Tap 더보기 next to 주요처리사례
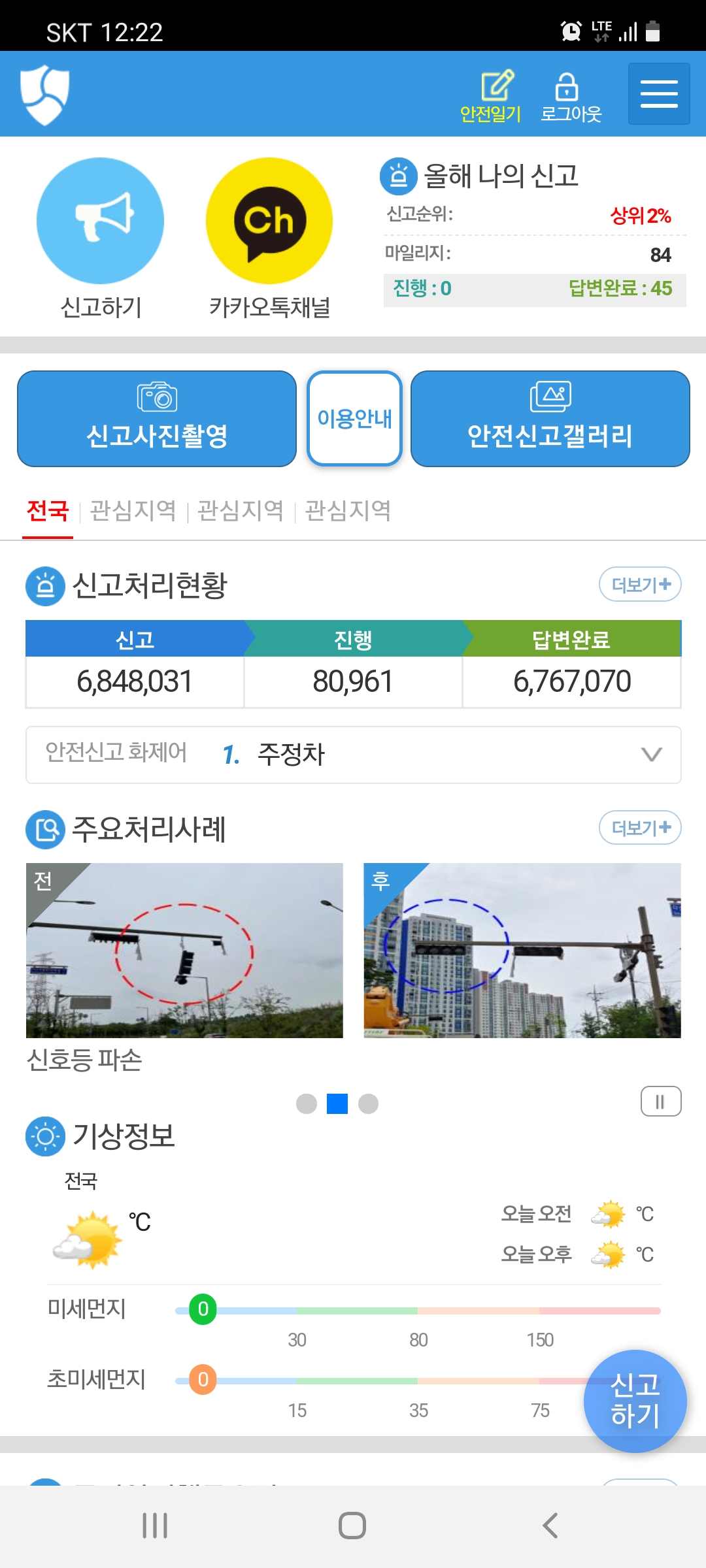Screen dimensions: 706x1568 pos(640,828)
